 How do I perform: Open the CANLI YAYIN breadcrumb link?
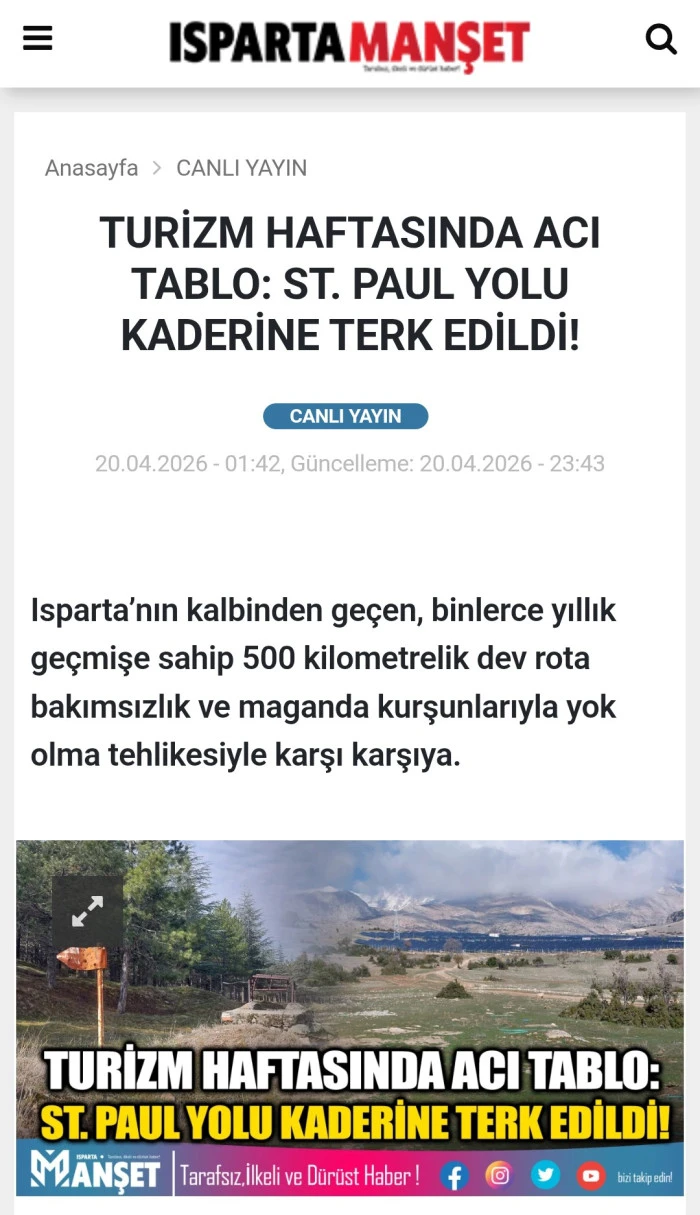[241, 168]
